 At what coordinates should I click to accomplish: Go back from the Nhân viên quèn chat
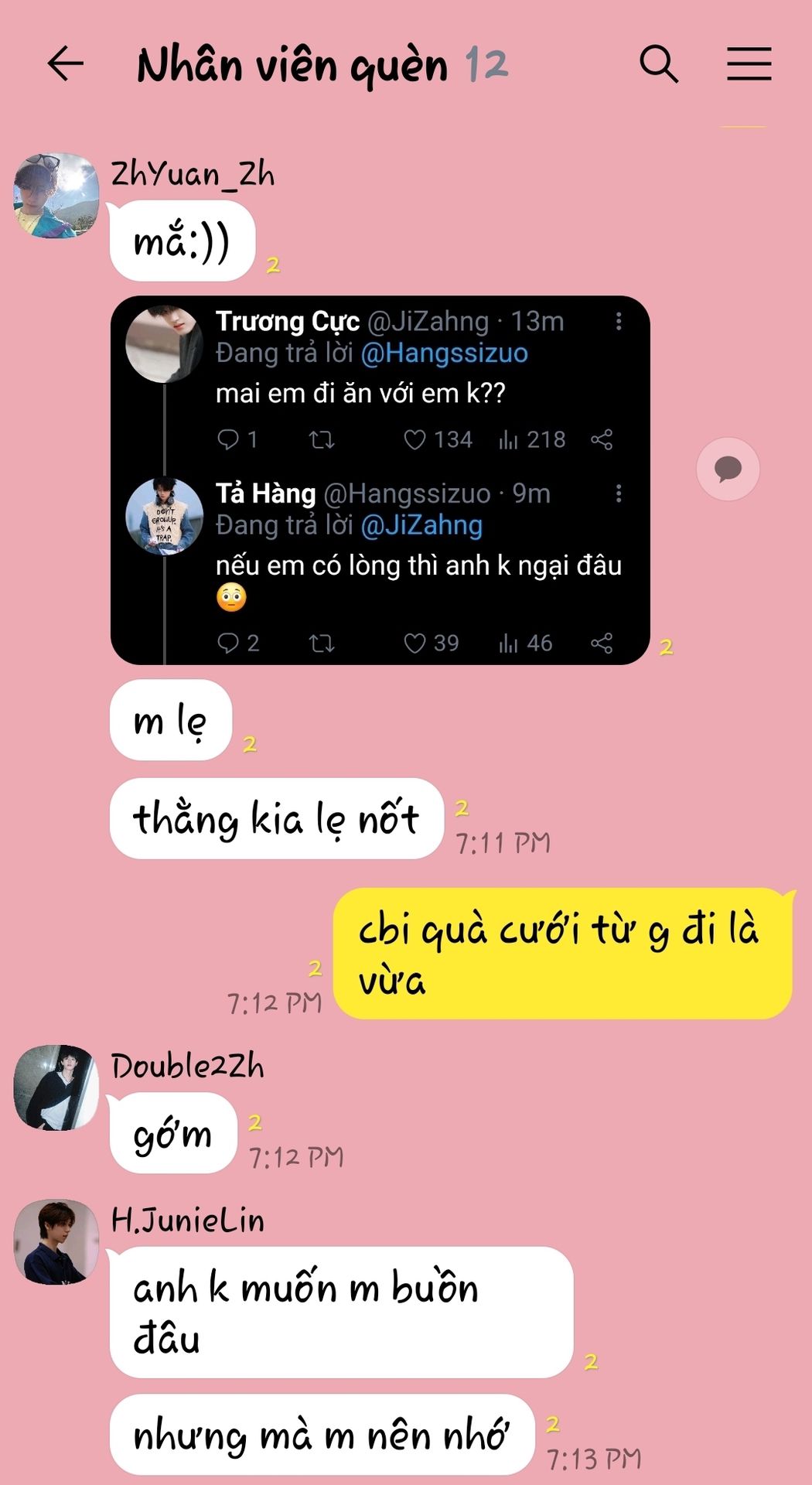tap(65, 63)
